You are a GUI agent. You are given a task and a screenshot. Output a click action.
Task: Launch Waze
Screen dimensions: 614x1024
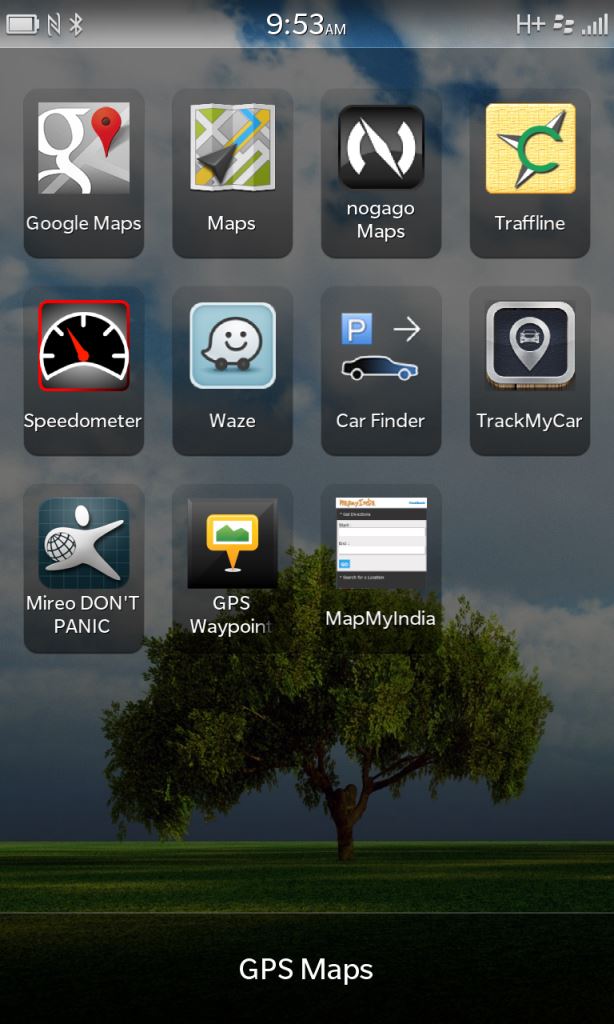coord(232,347)
